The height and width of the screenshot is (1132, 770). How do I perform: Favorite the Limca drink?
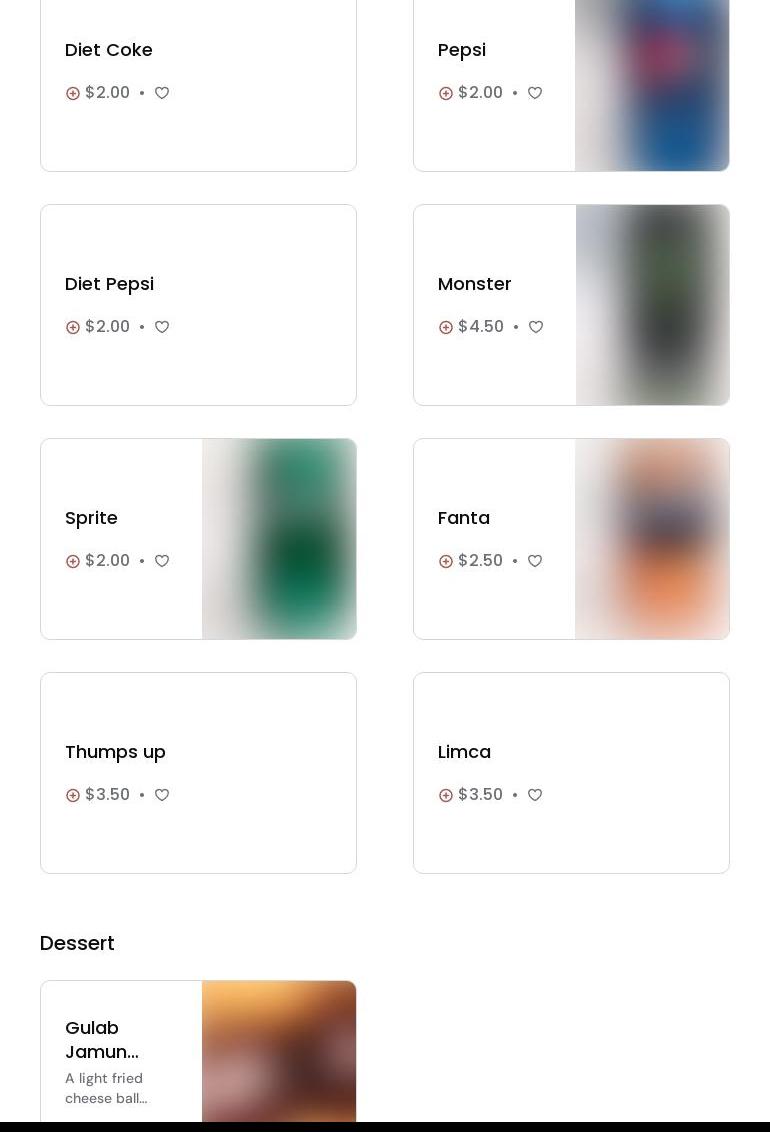click(535, 795)
